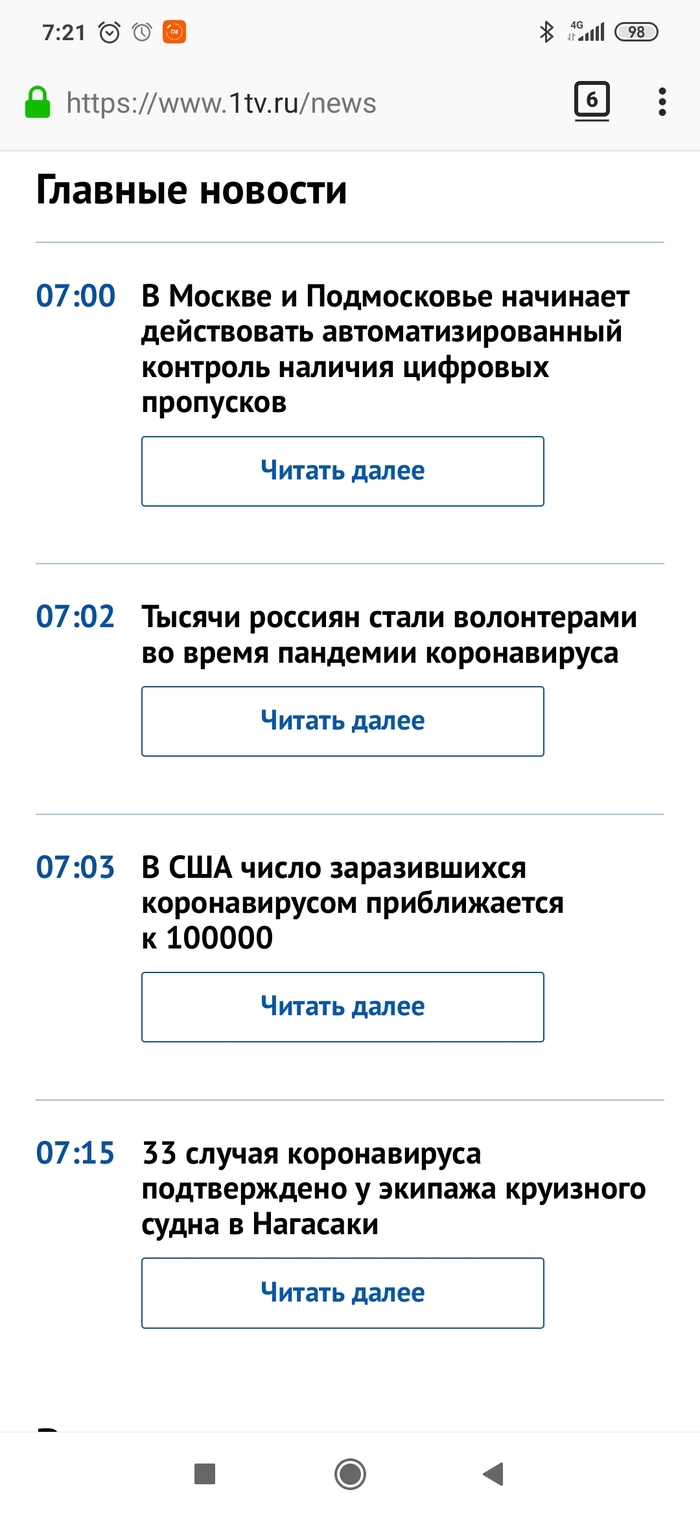Tap the green lock site security icon
Screen dimensions: 700x1516
pos(37,102)
